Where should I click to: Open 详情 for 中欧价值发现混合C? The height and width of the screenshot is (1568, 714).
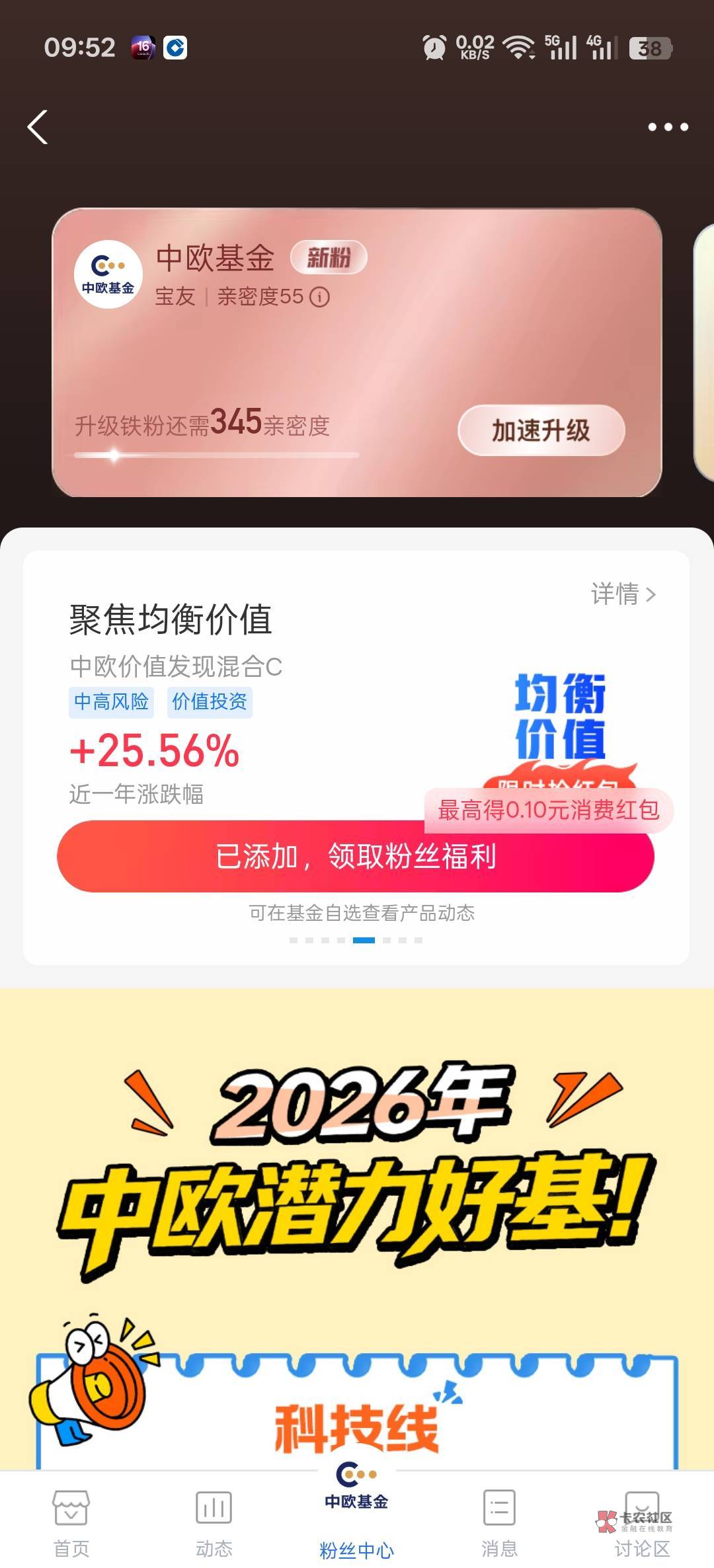point(623,594)
